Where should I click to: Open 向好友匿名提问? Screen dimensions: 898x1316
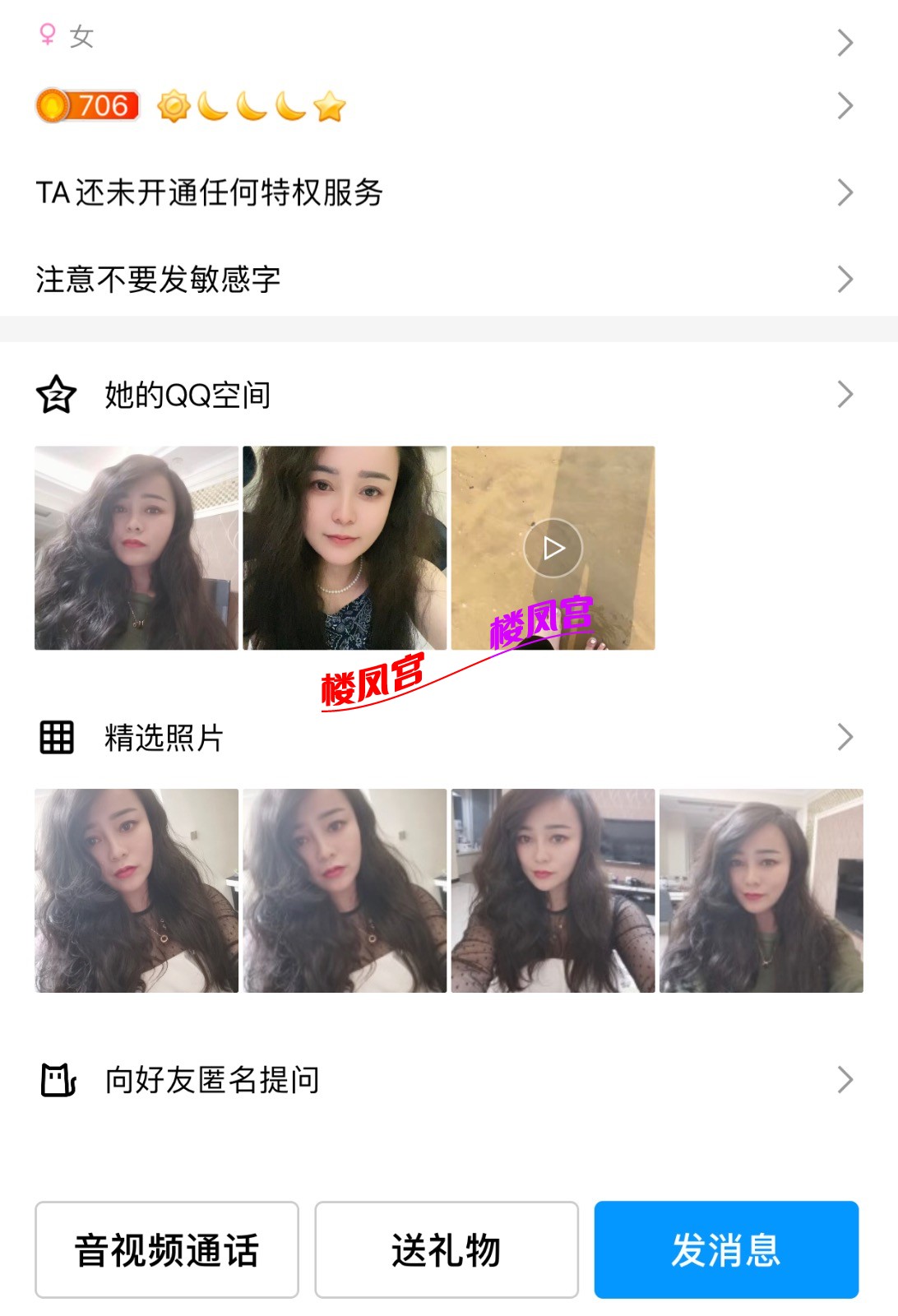coord(444,1080)
